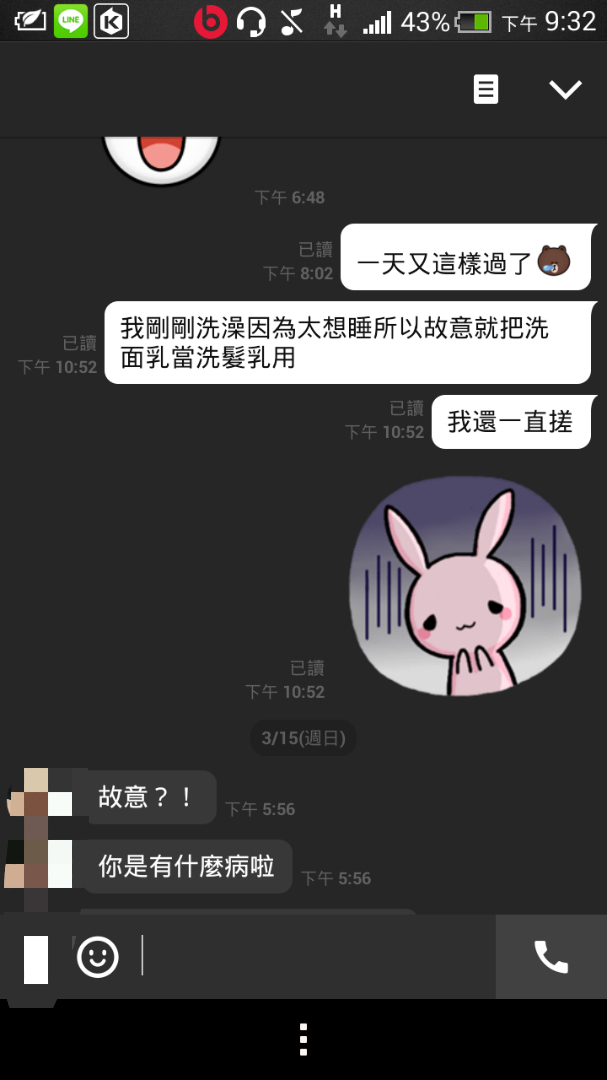Start a voice call with the phone button
The height and width of the screenshot is (1080, 607).
point(551,957)
